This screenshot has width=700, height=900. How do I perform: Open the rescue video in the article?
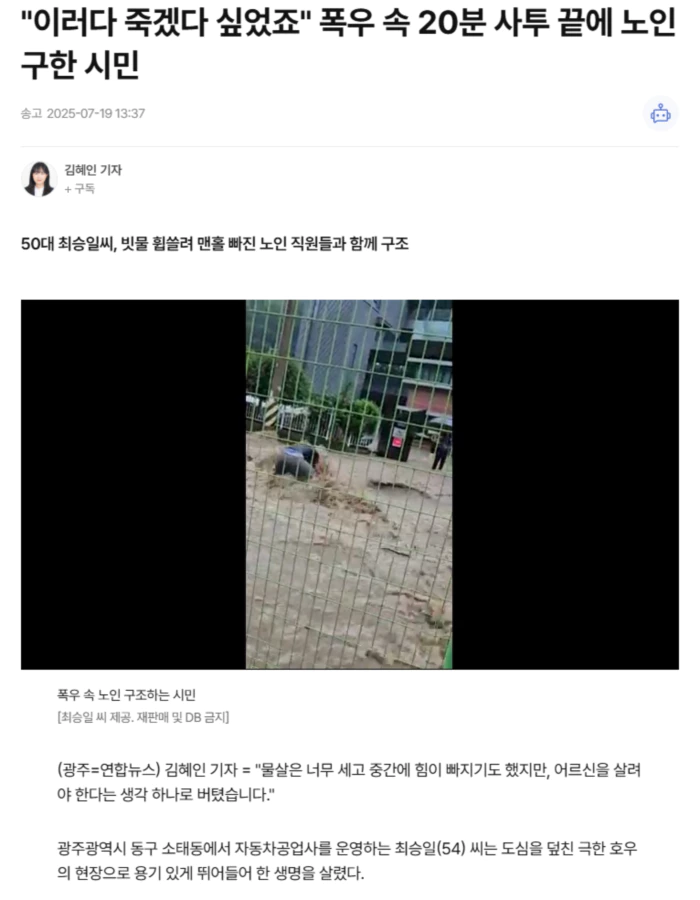point(349,484)
